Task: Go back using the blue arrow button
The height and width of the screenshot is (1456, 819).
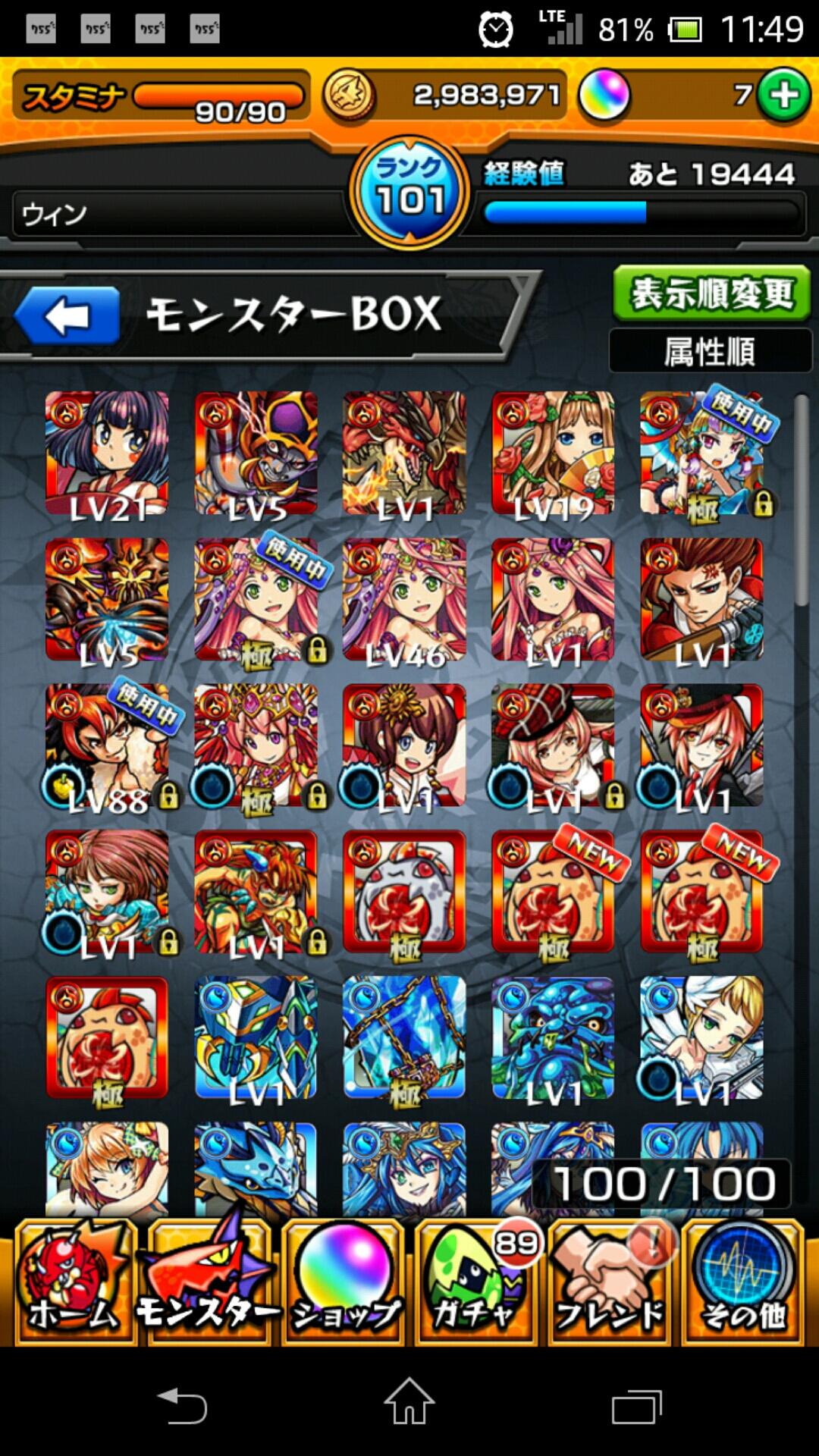Action: [68, 315]
